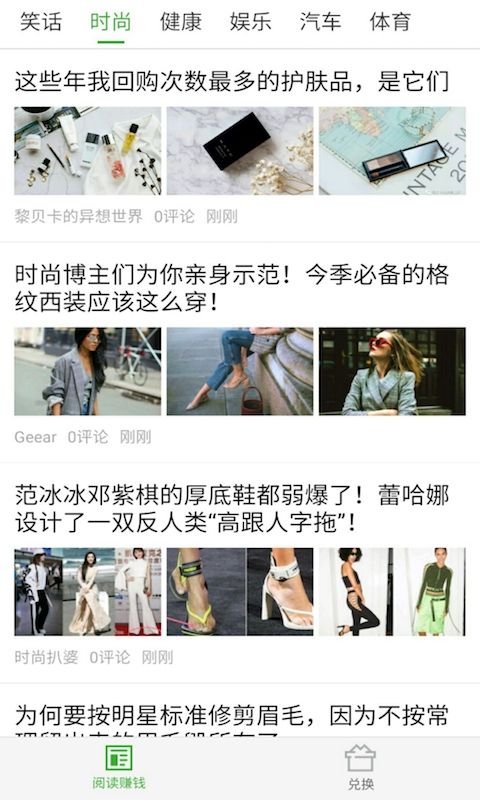This screenshot has height=800, width=480.
Task: Read the 格纹西装 fashion blogger article
Action: click(x=240, y=353)
